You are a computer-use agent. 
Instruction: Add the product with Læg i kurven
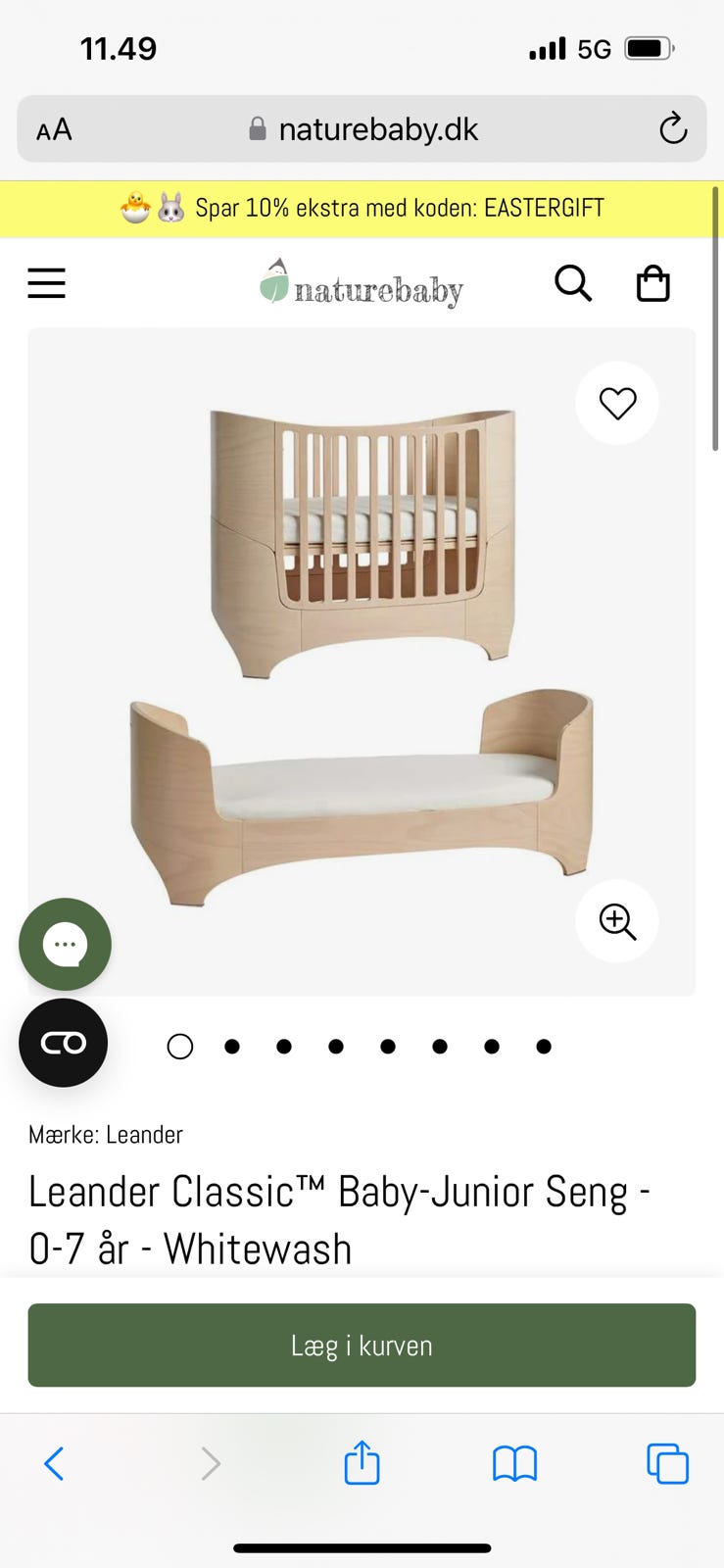(x=362, y=1346)
